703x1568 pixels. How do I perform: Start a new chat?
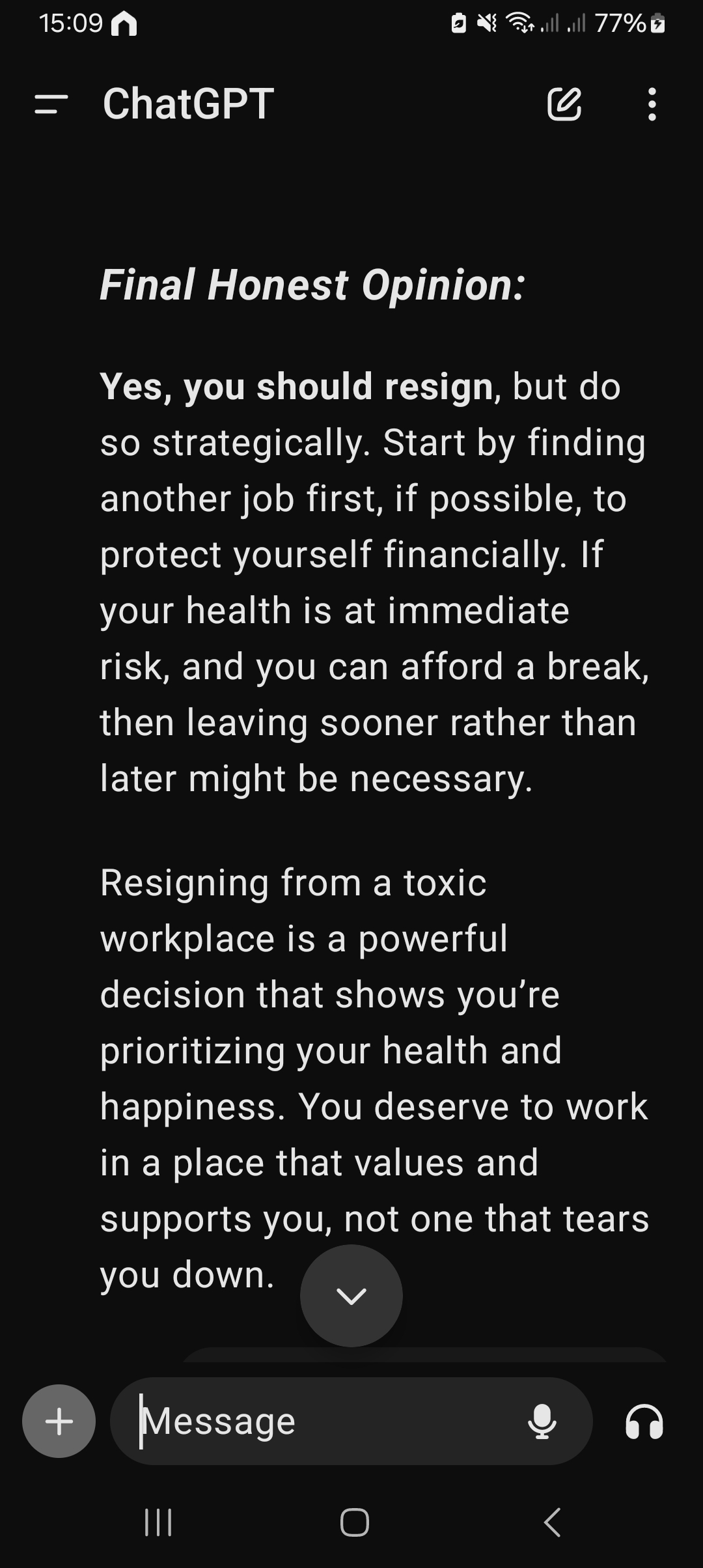click(564, 104)
